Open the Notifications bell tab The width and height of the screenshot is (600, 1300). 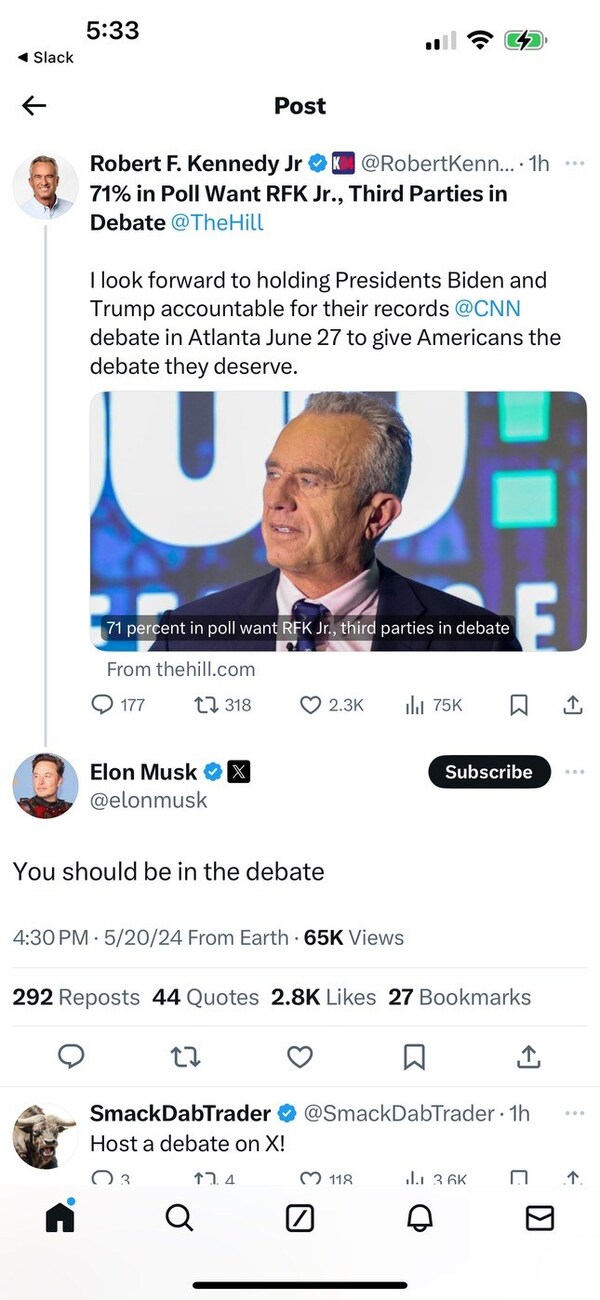point(420,1217)
